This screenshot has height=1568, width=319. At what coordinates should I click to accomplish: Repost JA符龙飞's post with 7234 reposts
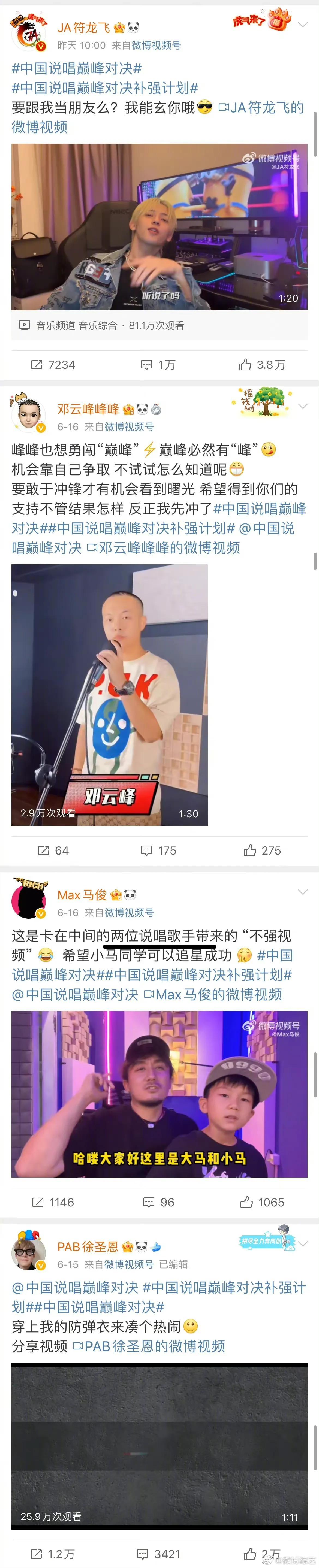pos(53,365)
